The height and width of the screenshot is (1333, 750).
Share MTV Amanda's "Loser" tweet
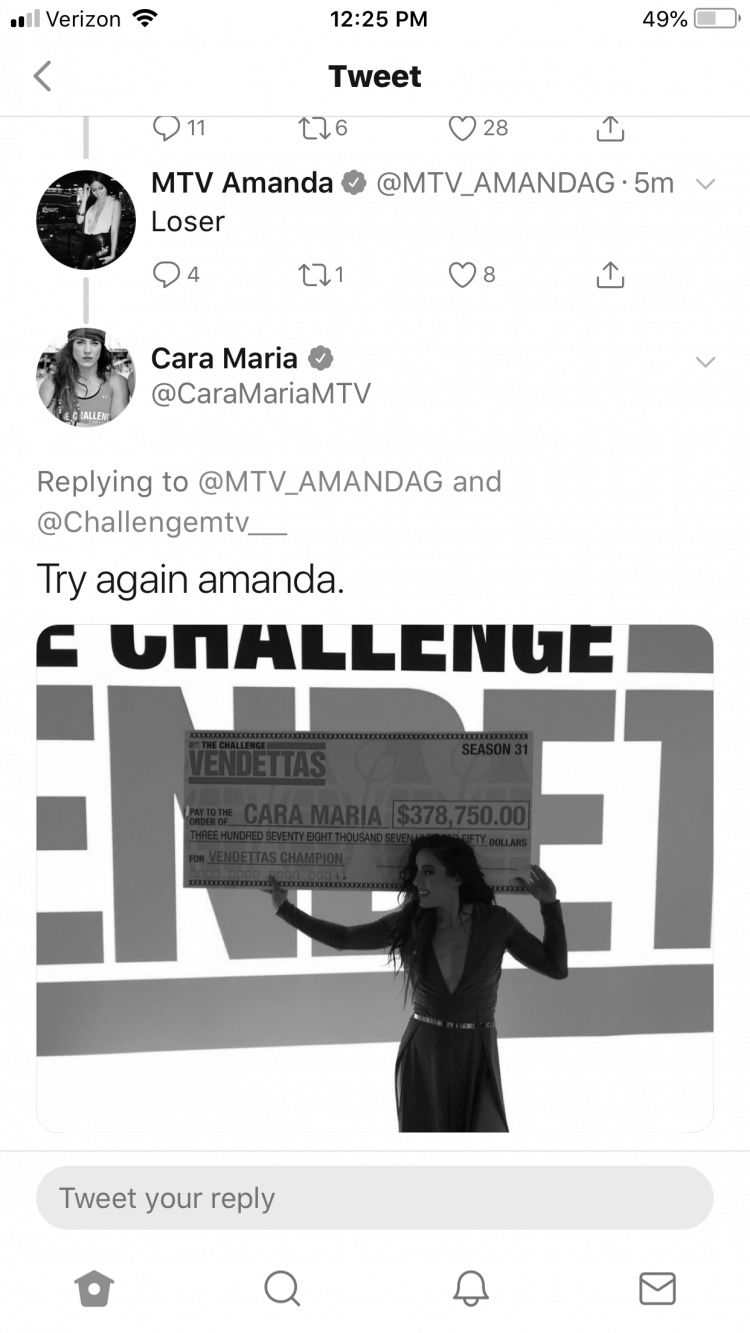pos(610,274)
